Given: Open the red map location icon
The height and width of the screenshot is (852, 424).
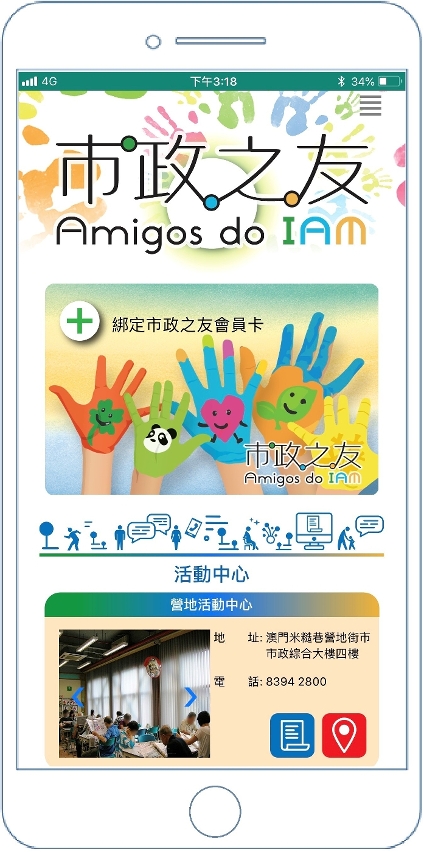Looking at the screenshot, I should pyautogui.click(x=344, y=735).
